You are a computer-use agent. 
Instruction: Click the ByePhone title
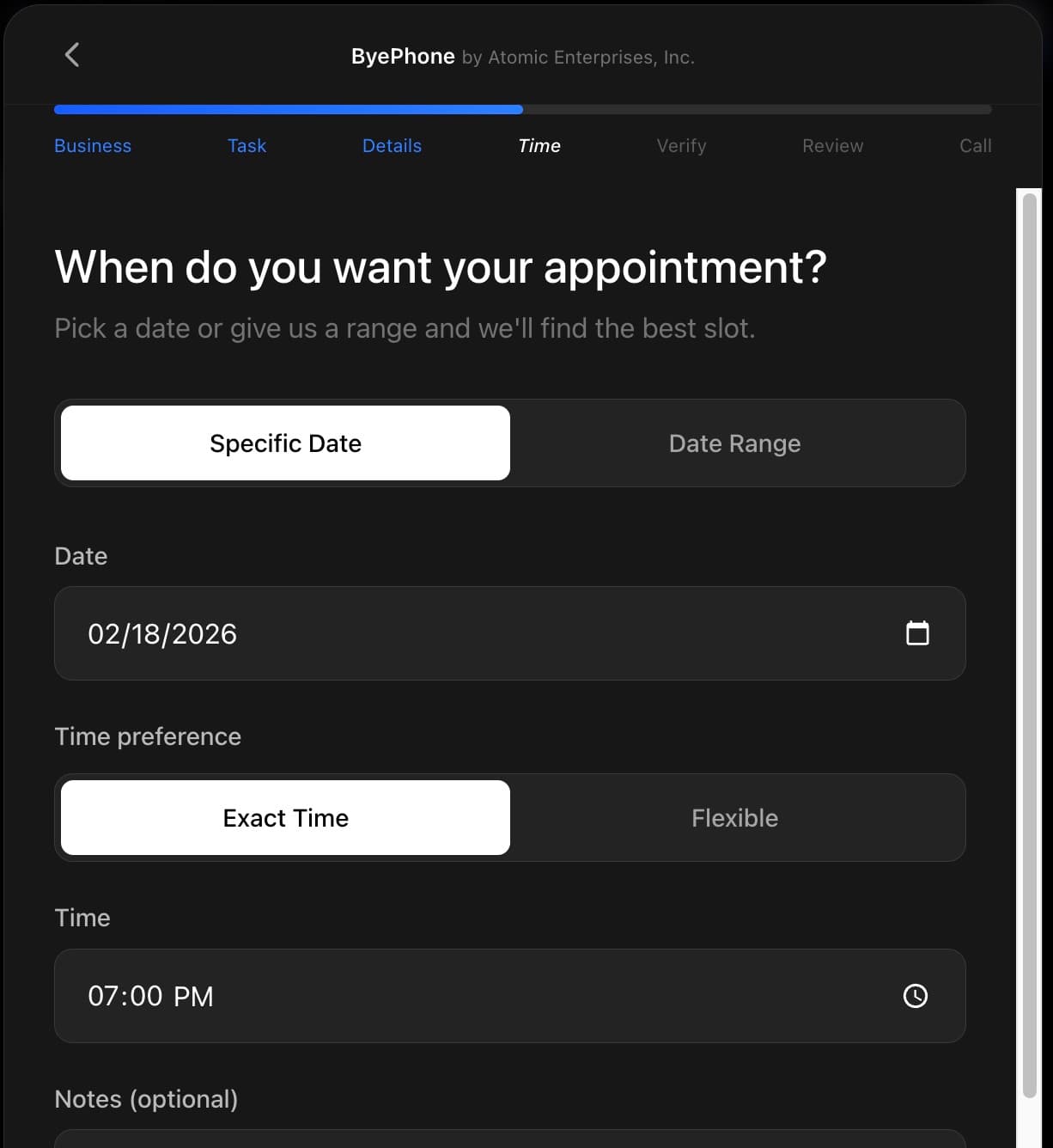(x=403, y=56)
